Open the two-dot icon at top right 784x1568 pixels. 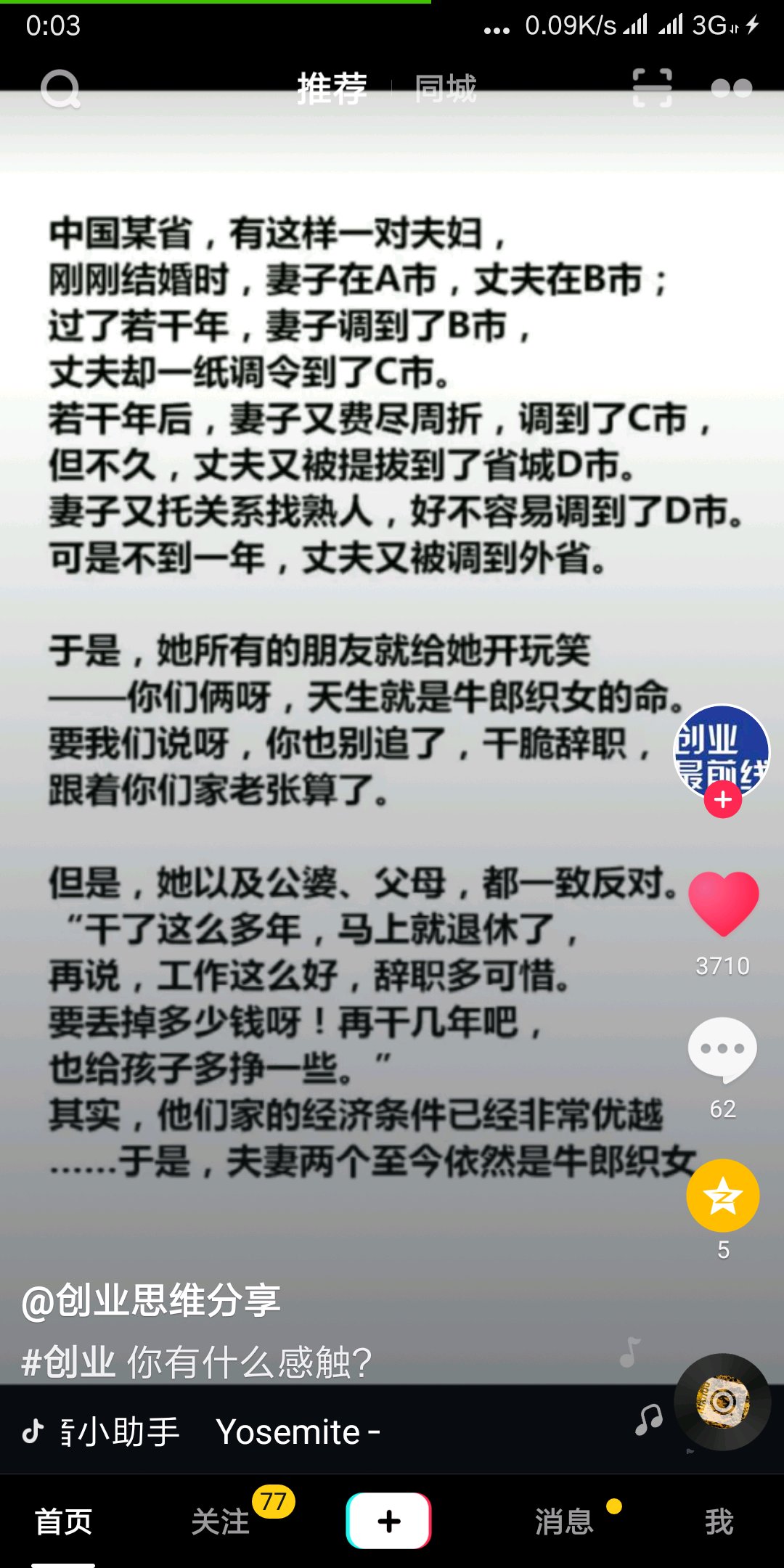(732, 89)
